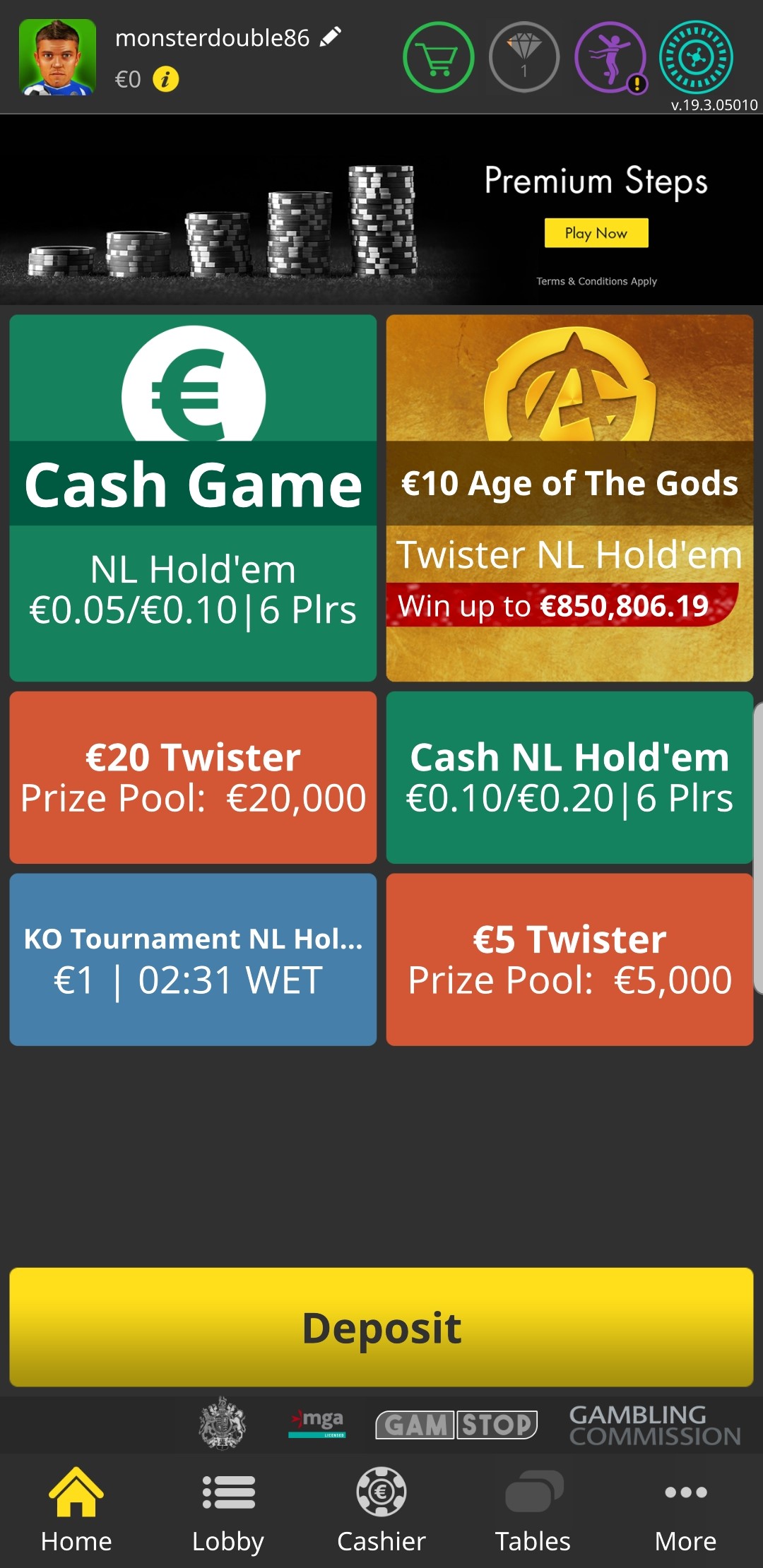Open the green shopping cart
This screenshot has width=763, height=1568.
[x=438, y=57]
